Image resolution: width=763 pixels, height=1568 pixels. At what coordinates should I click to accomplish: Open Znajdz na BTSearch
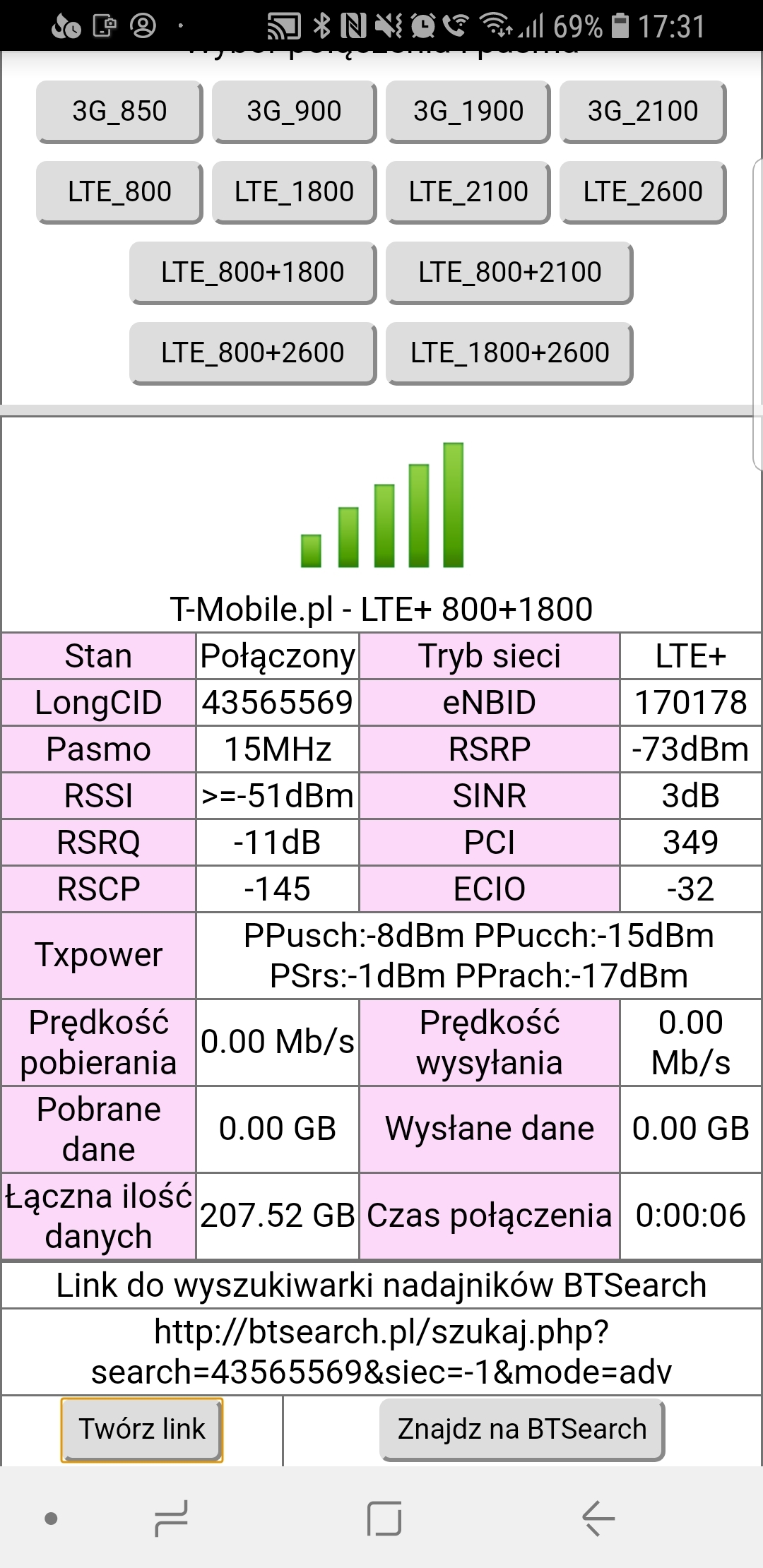(522, 1430)
